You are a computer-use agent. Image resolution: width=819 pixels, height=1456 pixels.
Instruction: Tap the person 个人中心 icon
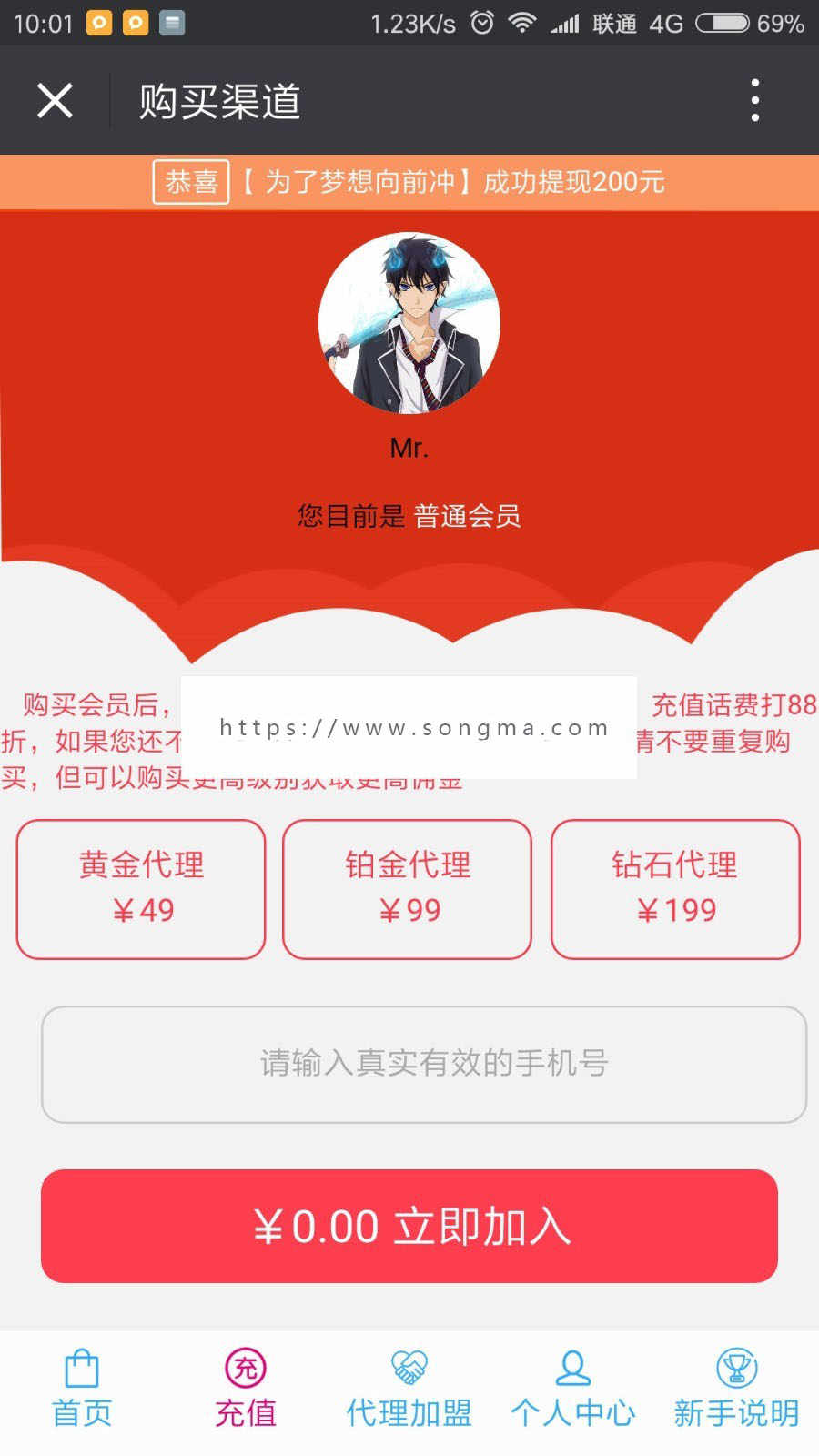pos(571,1367)
